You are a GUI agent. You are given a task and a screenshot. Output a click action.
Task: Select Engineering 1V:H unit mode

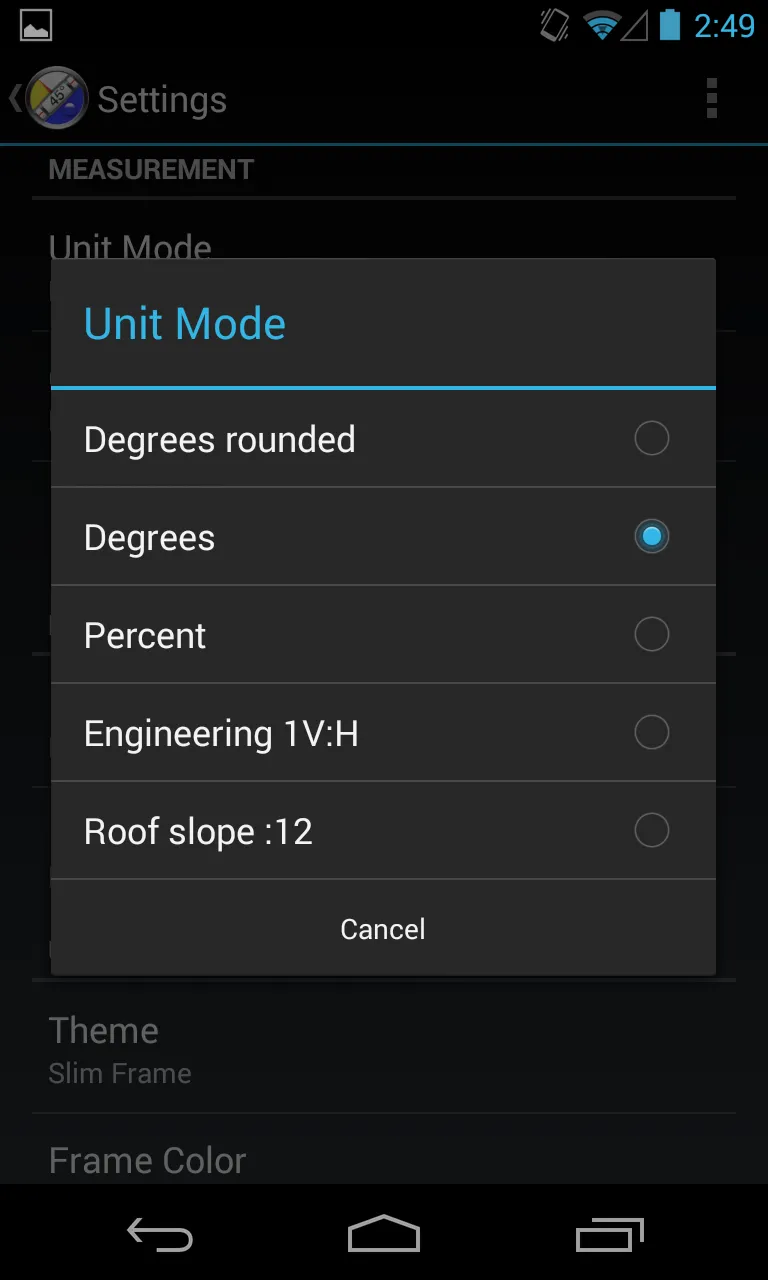[x=383, y=733]
